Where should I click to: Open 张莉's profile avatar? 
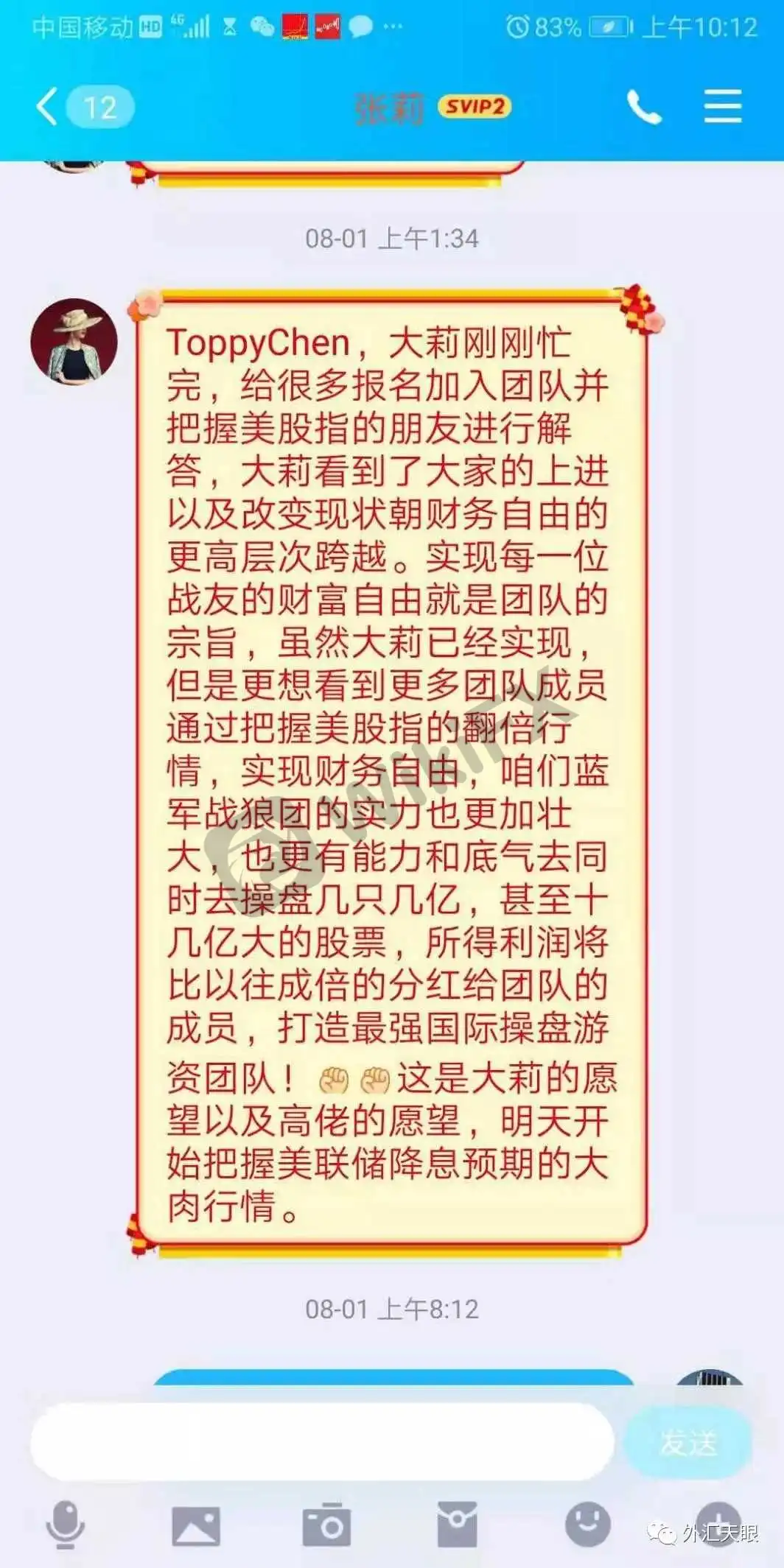click(x=74, y=341)
